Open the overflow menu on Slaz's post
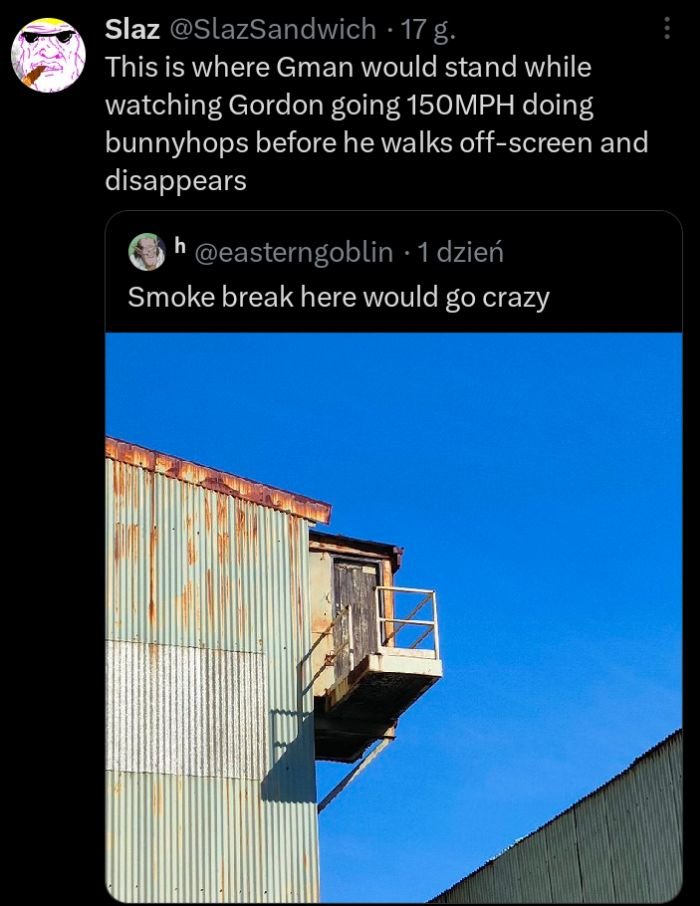The width and height of the screenshot is (700, 906). pos(667,30)
